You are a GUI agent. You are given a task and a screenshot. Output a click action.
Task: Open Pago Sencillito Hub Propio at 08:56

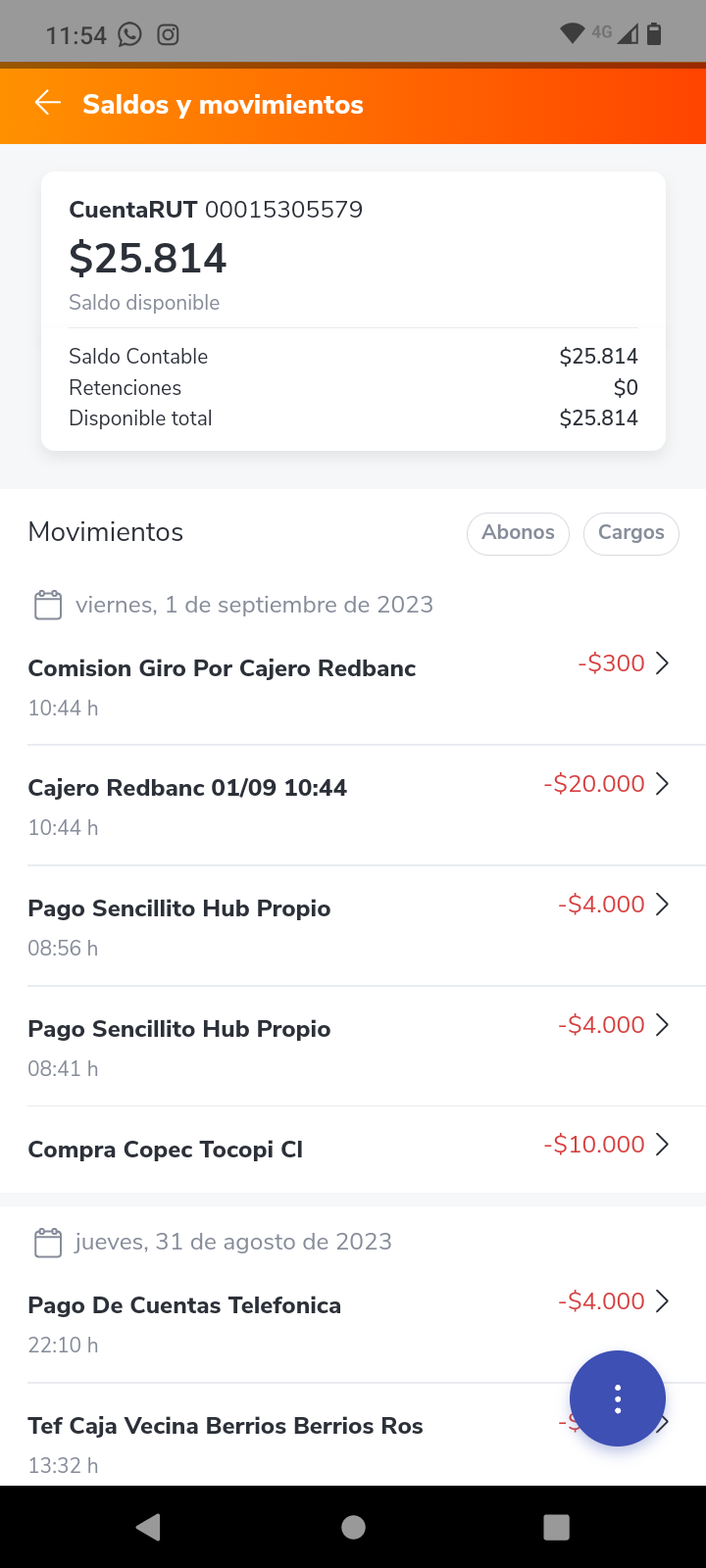pyautogui.click(x=353, y=926)
